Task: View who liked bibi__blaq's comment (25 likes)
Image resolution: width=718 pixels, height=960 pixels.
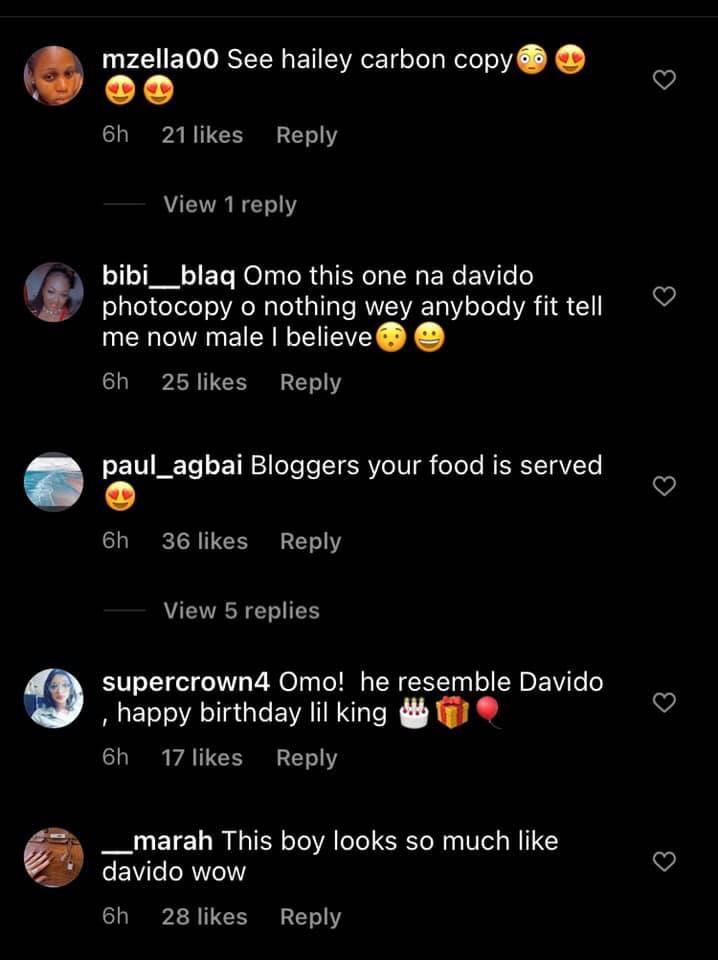Action: click(x=204, y=382)
